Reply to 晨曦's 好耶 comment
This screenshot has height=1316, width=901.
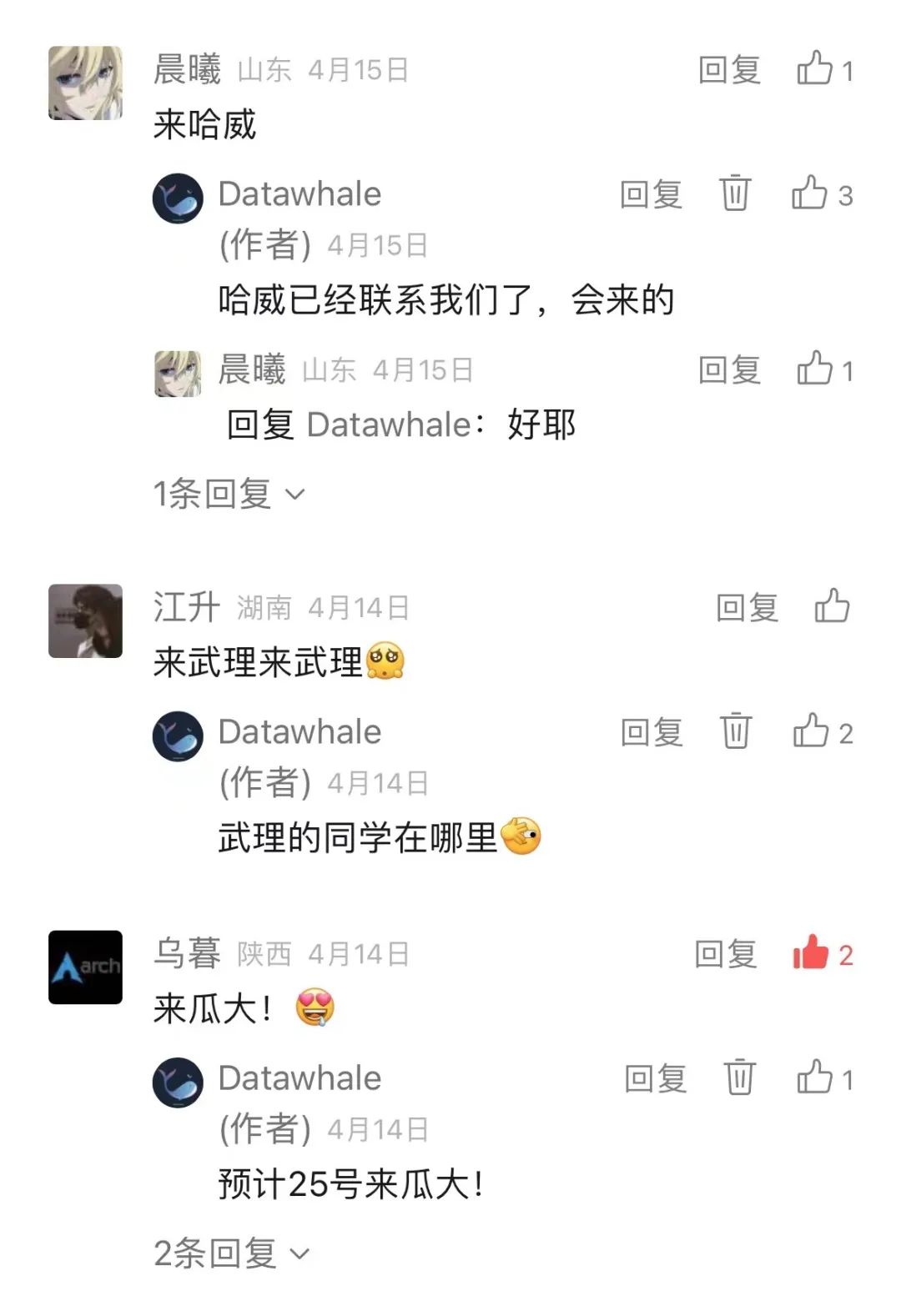point(729,370)
